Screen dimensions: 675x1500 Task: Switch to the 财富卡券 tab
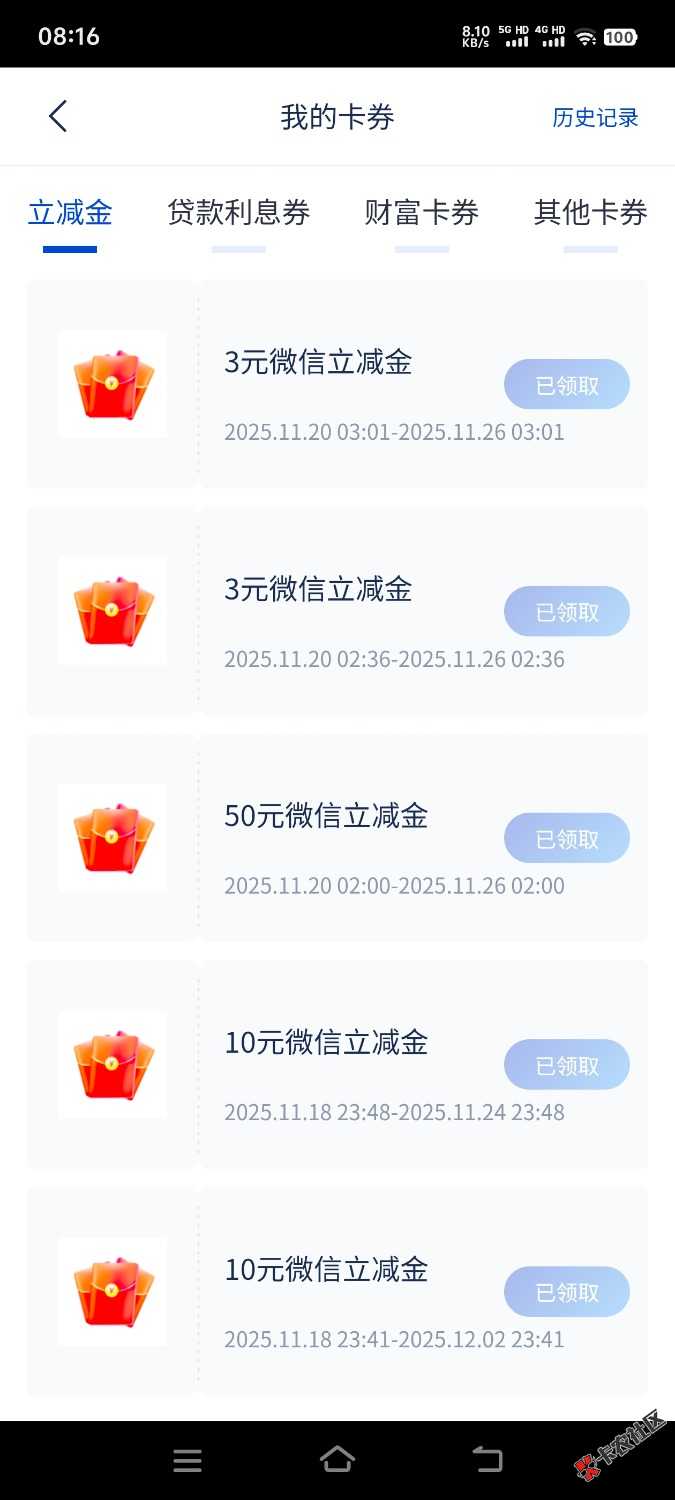tap(421, 213)
